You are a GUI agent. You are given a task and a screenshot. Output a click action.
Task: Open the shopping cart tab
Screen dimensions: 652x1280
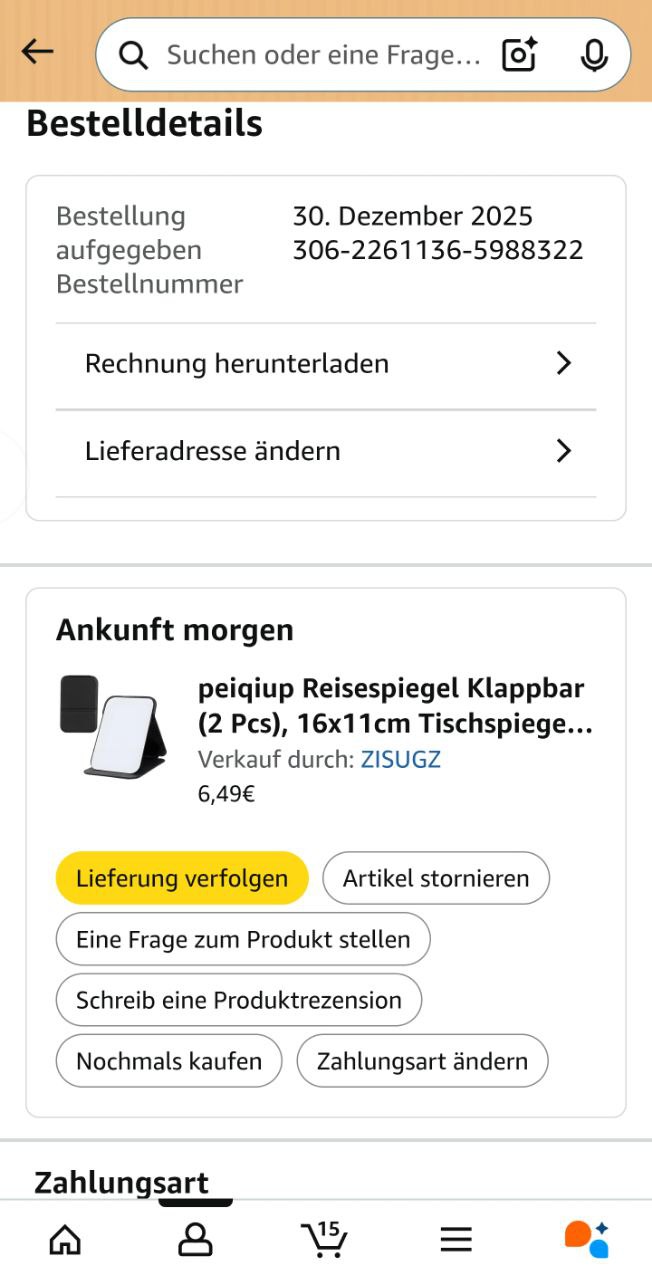(325, 1239)
